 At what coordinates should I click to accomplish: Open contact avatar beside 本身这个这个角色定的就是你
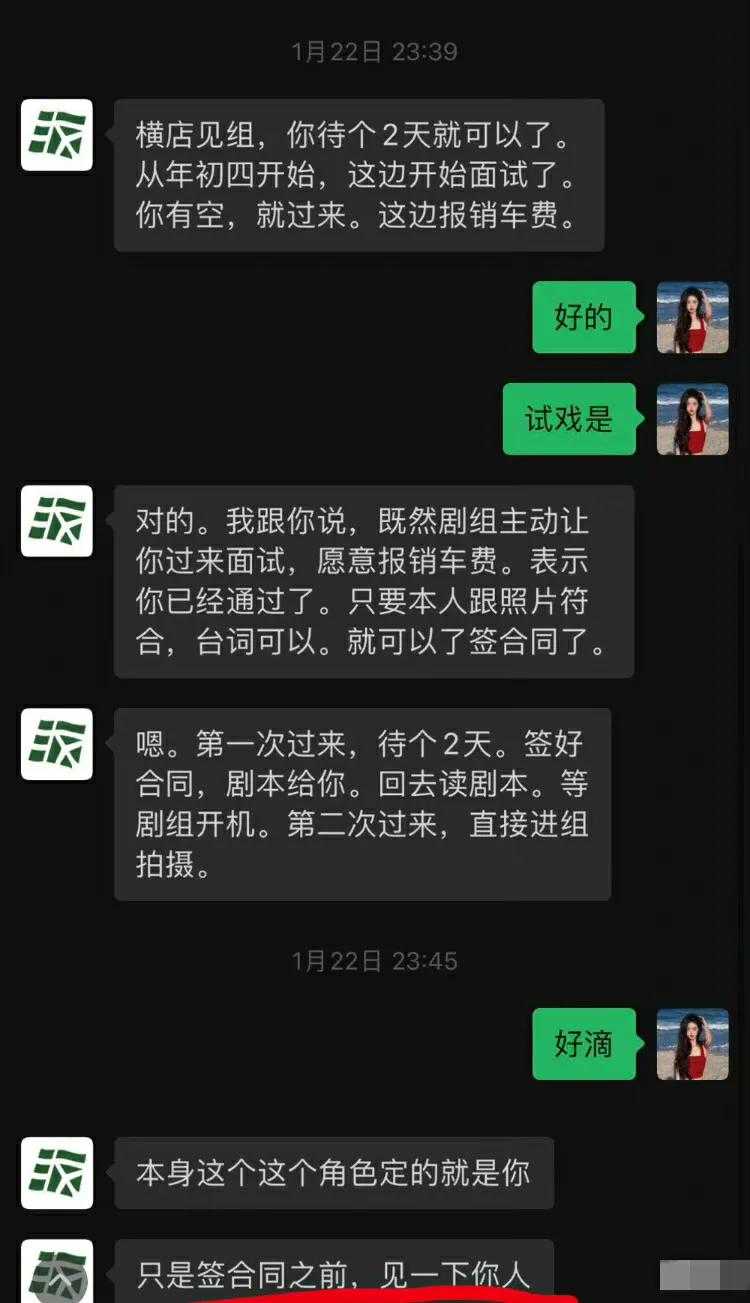coord(57,1172)
